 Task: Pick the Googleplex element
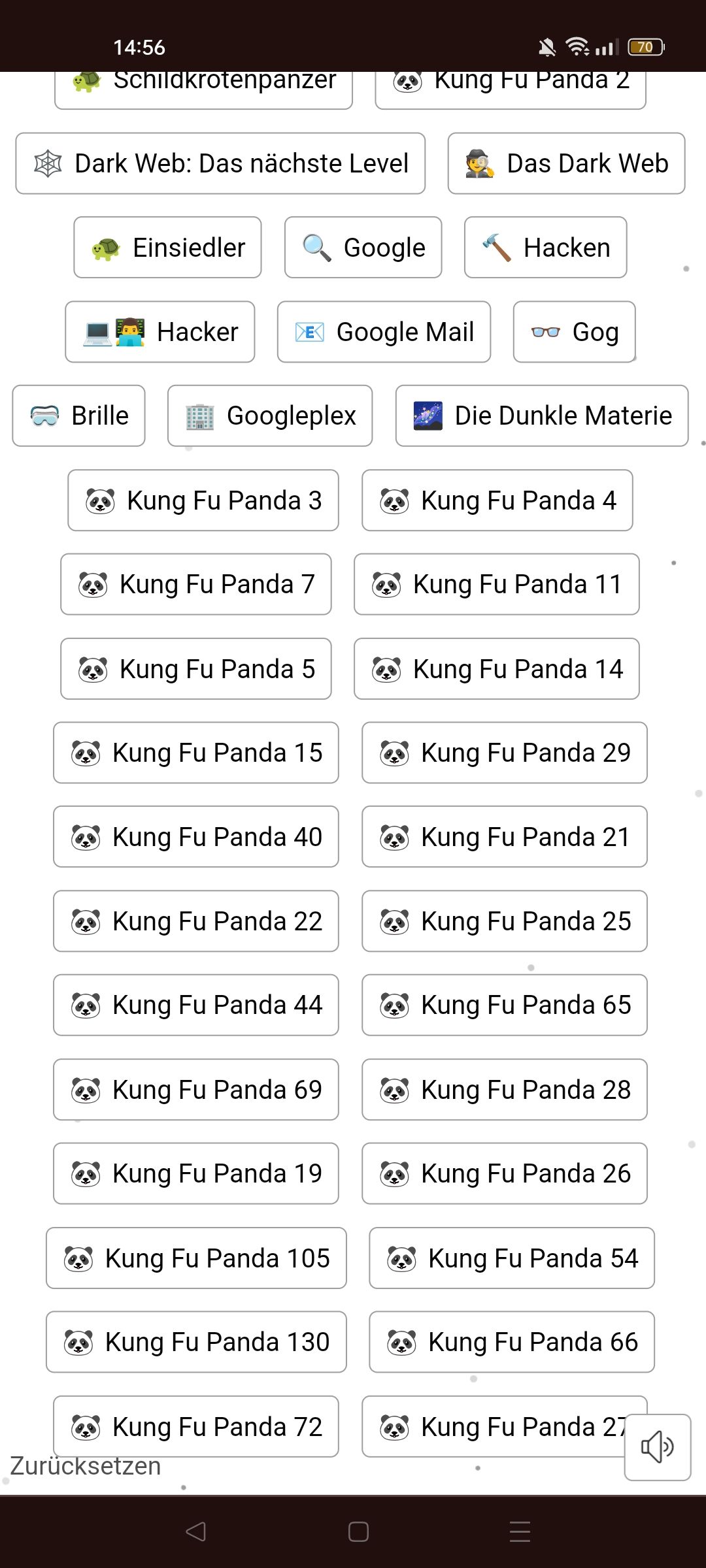click(x=269, y=416)
